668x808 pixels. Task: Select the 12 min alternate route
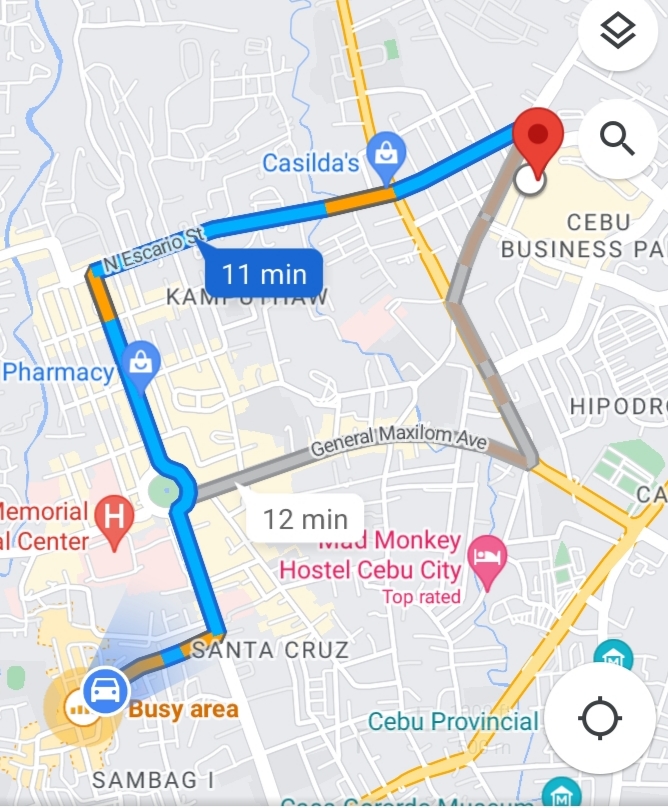point(304,518)
